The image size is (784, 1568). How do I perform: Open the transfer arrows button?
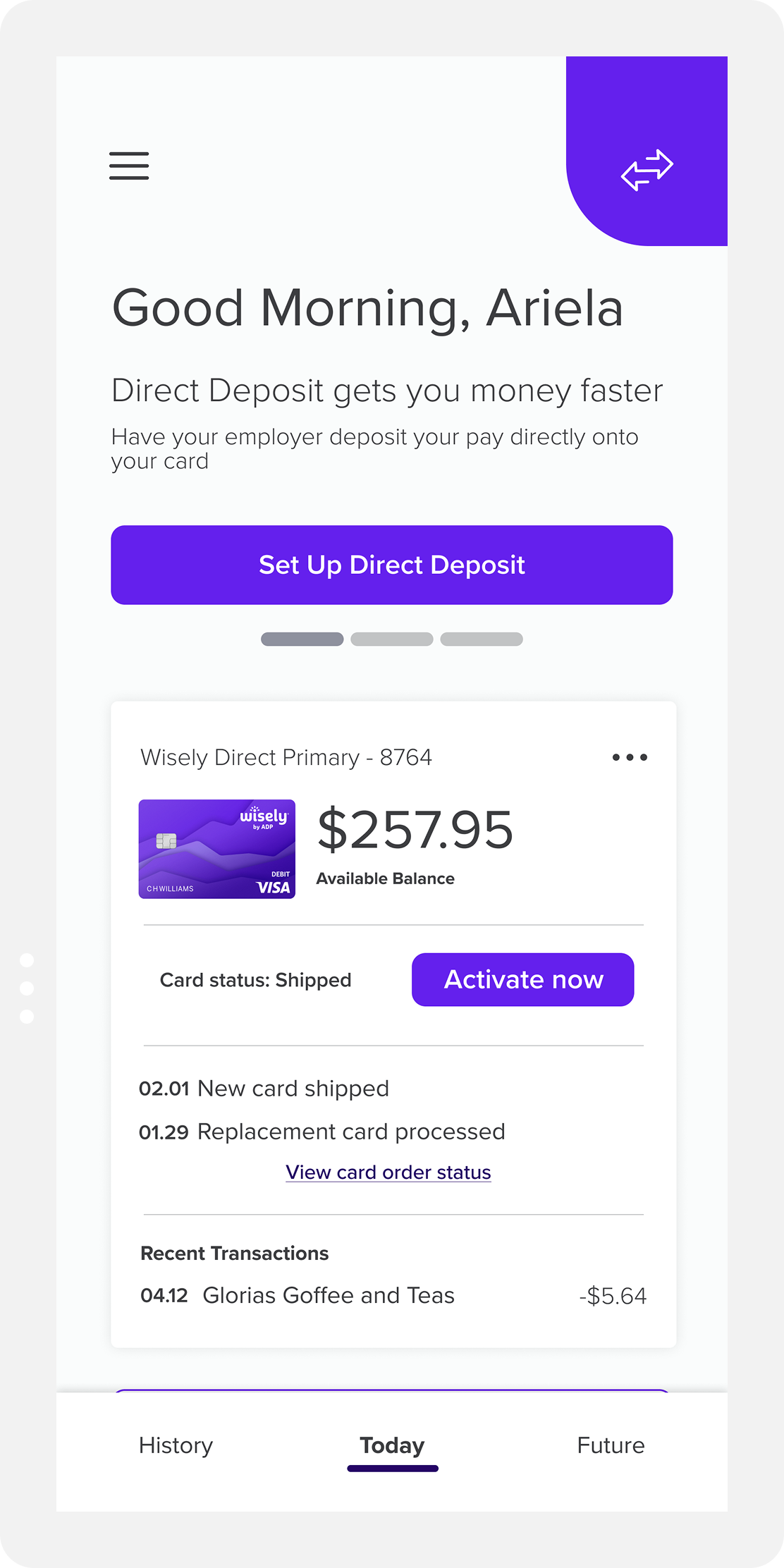(647, 170)
